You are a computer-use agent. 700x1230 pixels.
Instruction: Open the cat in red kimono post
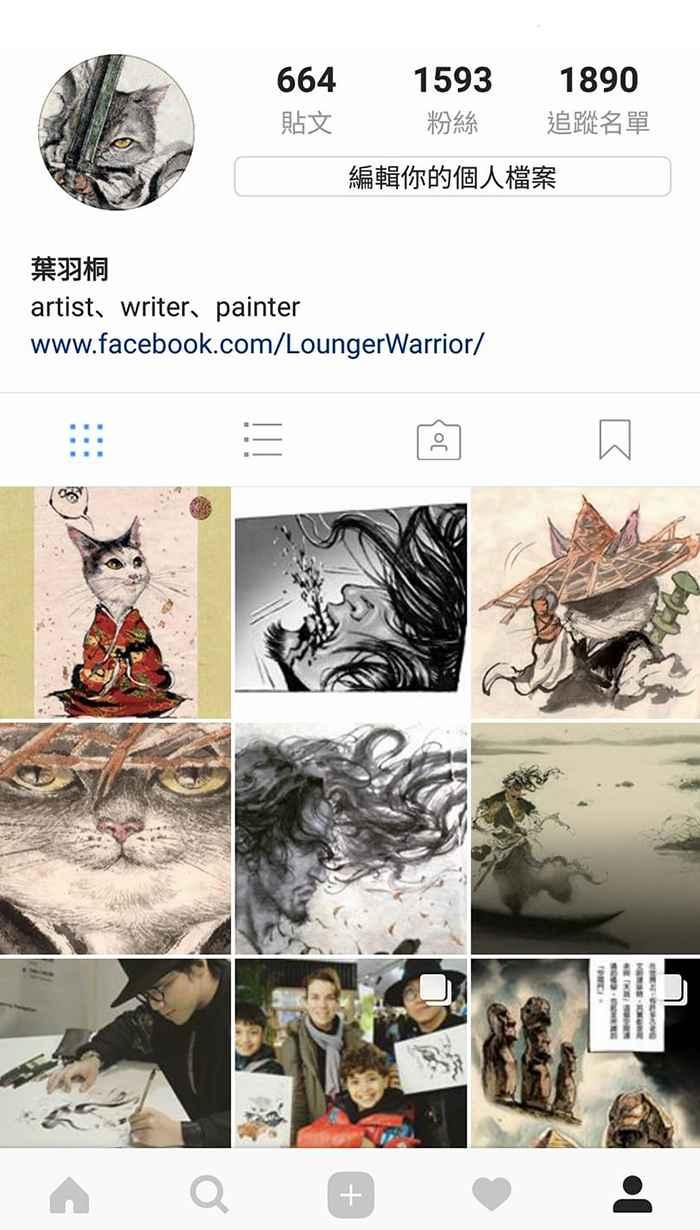point(115,602)
